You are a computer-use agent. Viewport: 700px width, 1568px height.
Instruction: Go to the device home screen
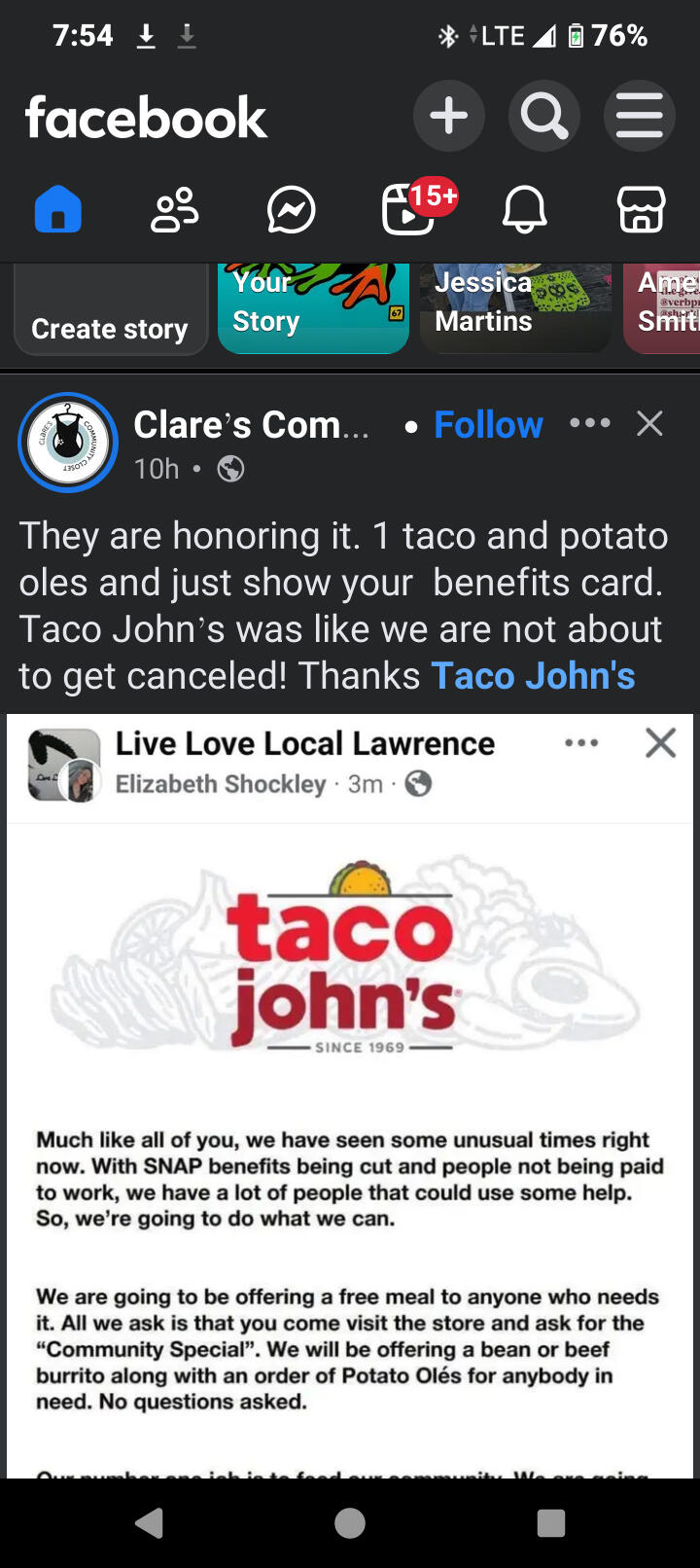coord(350,1523)
